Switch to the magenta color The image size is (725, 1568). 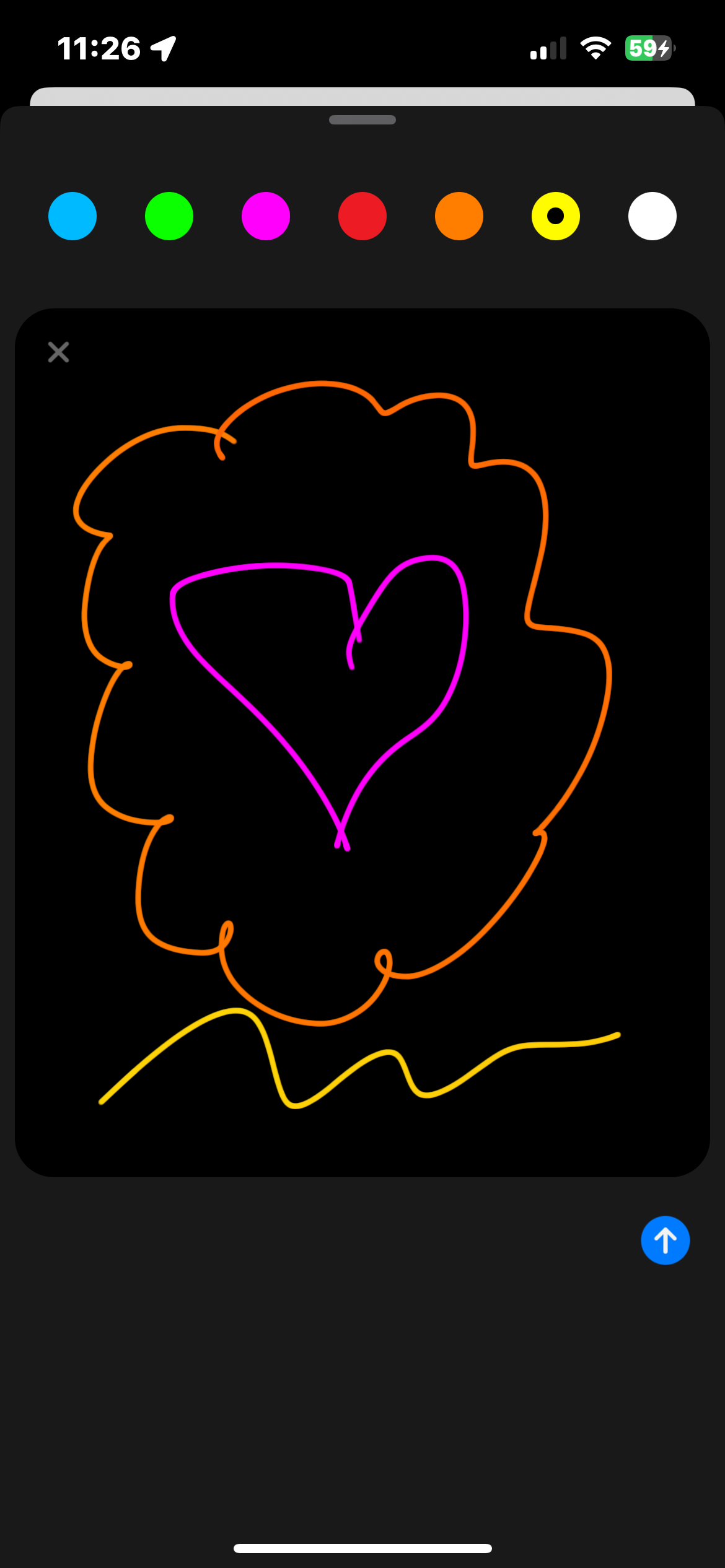(266, 216)
